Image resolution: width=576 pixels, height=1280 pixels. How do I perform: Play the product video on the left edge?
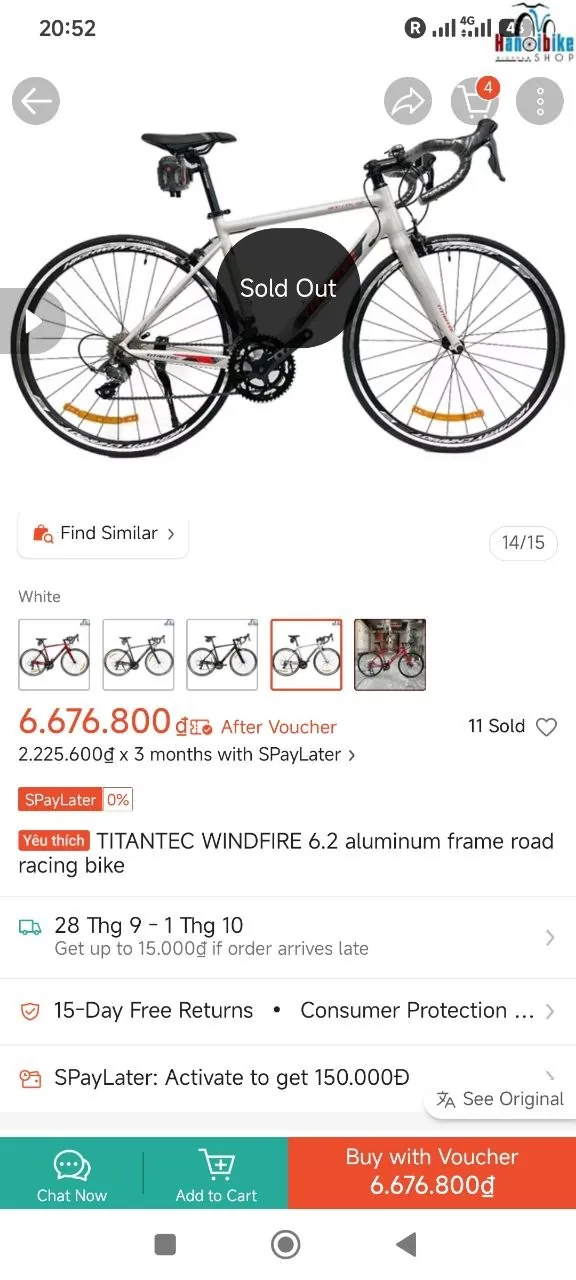click(32, 321)
